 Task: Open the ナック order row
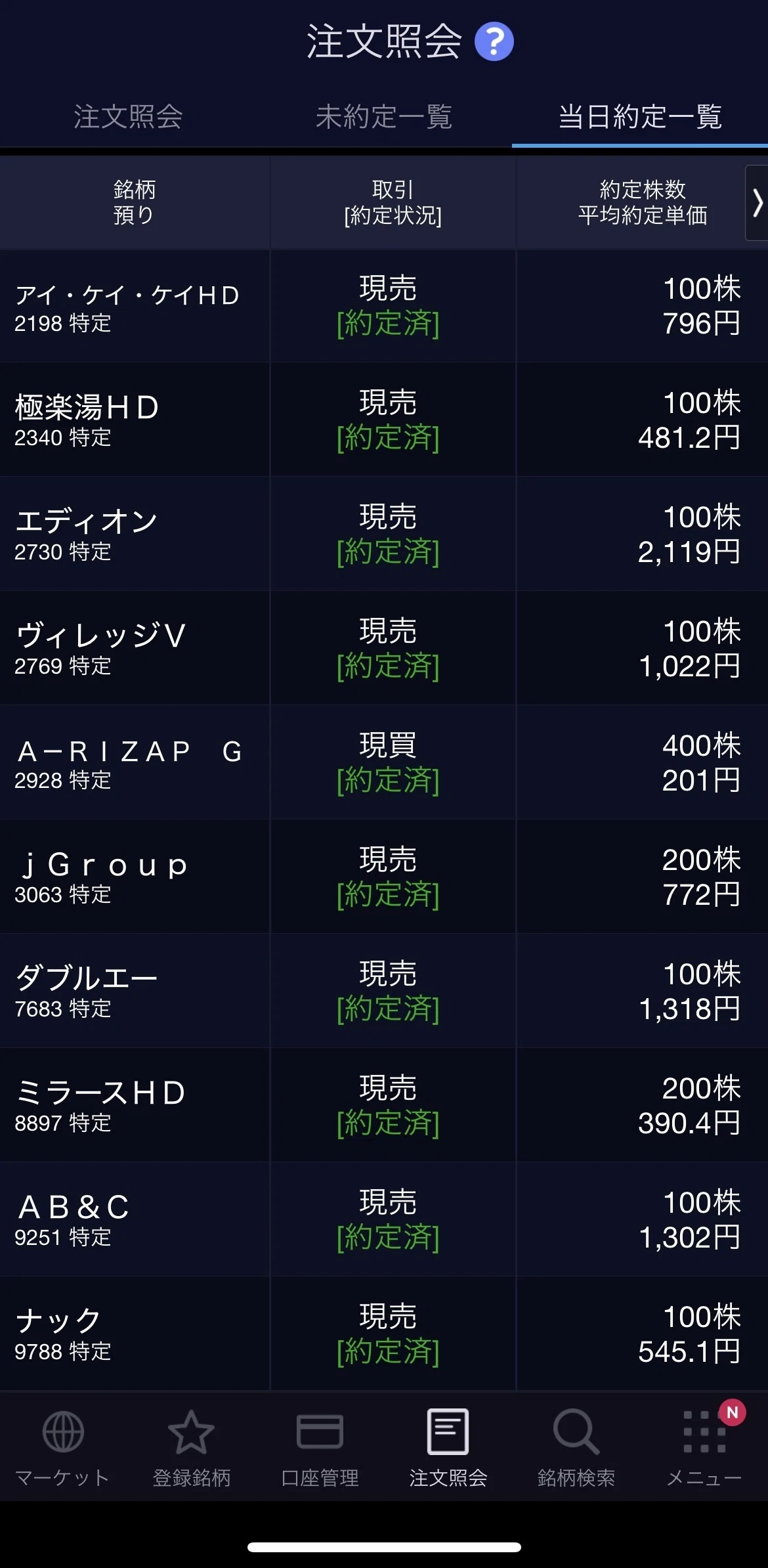(x=384, y=1334)
